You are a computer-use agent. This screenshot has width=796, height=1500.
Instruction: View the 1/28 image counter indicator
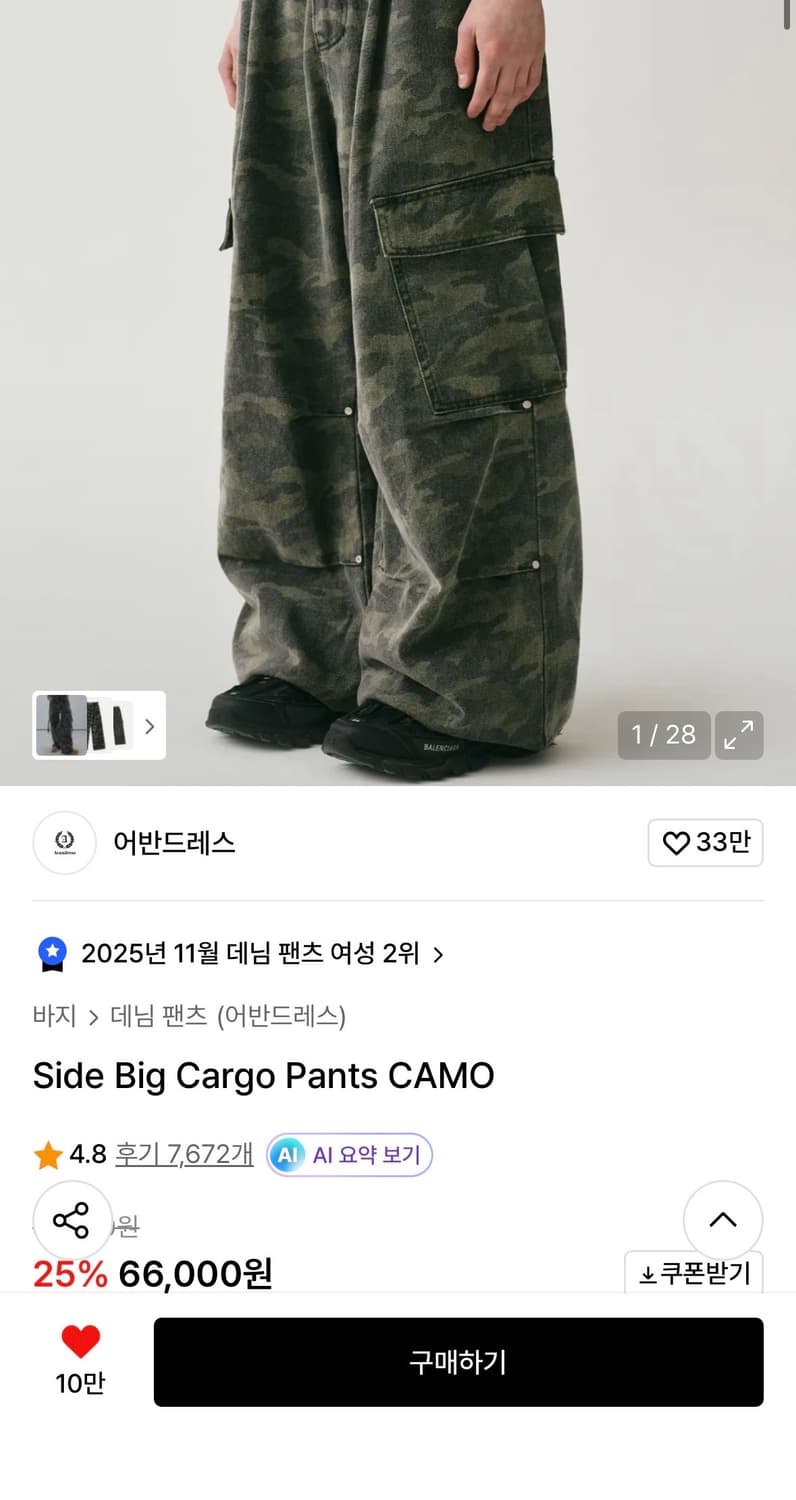click(x=663, y=735)
